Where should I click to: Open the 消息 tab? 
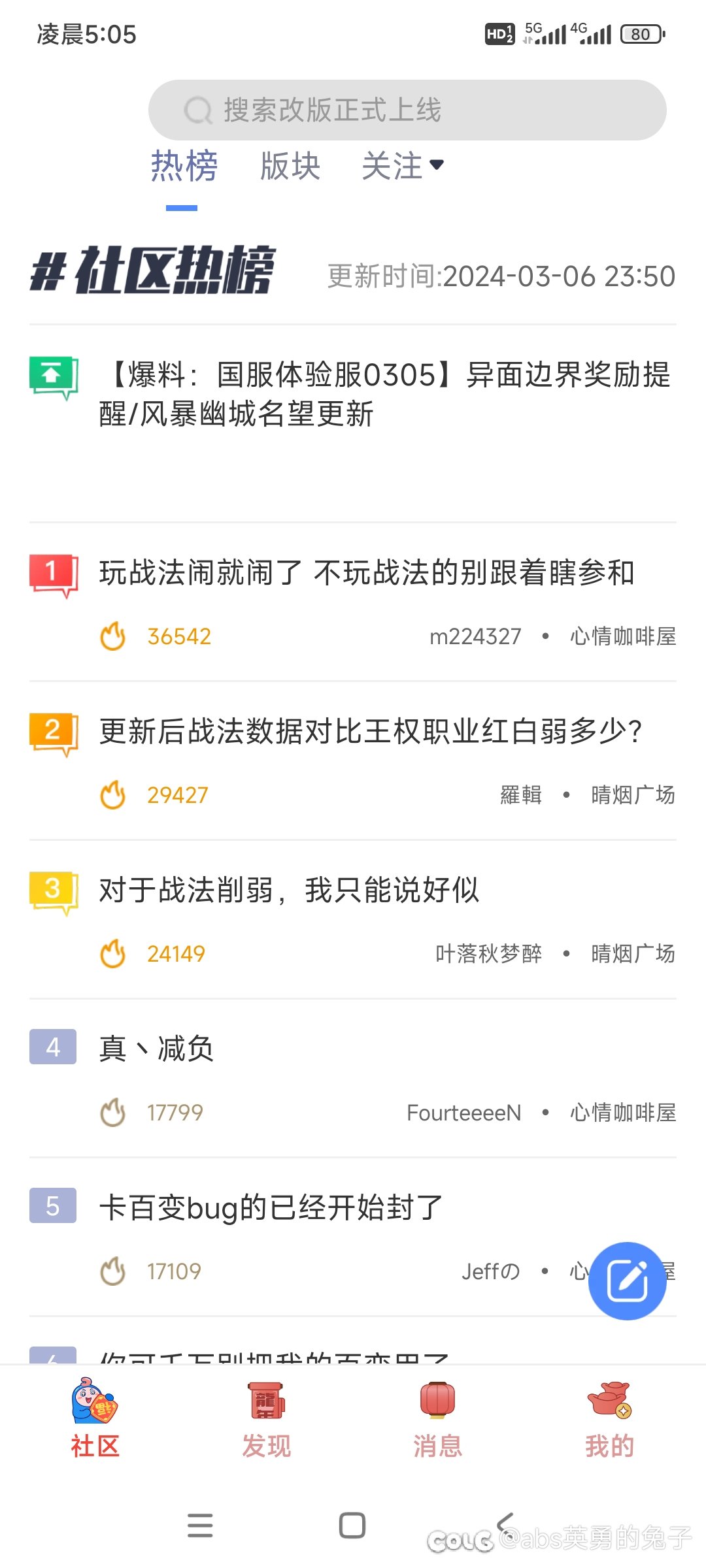pyautogui.click(x=437, y=1418)
